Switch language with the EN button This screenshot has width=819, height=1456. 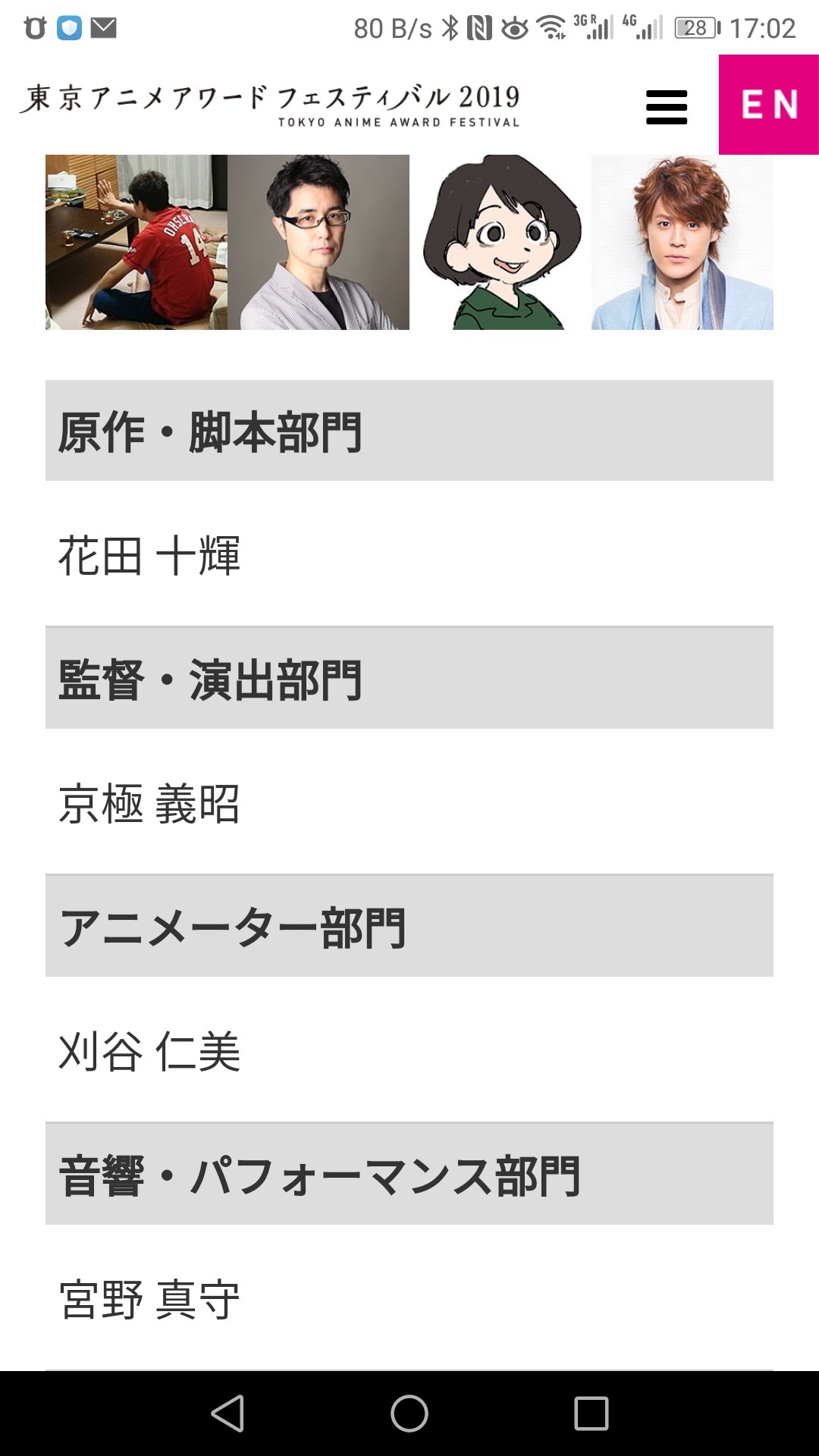point(768,105)
